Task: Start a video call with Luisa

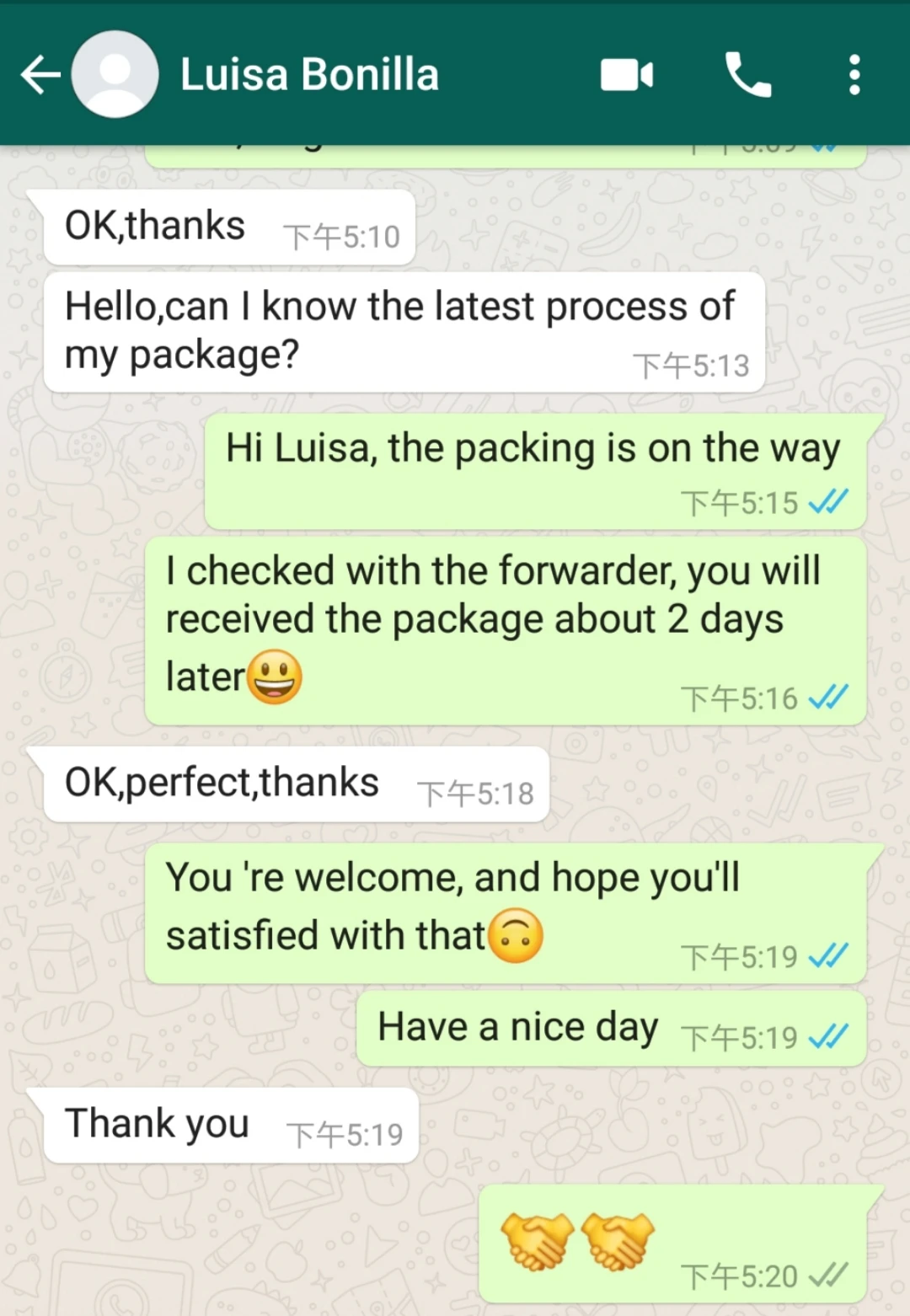Action: tap(627, 75)
